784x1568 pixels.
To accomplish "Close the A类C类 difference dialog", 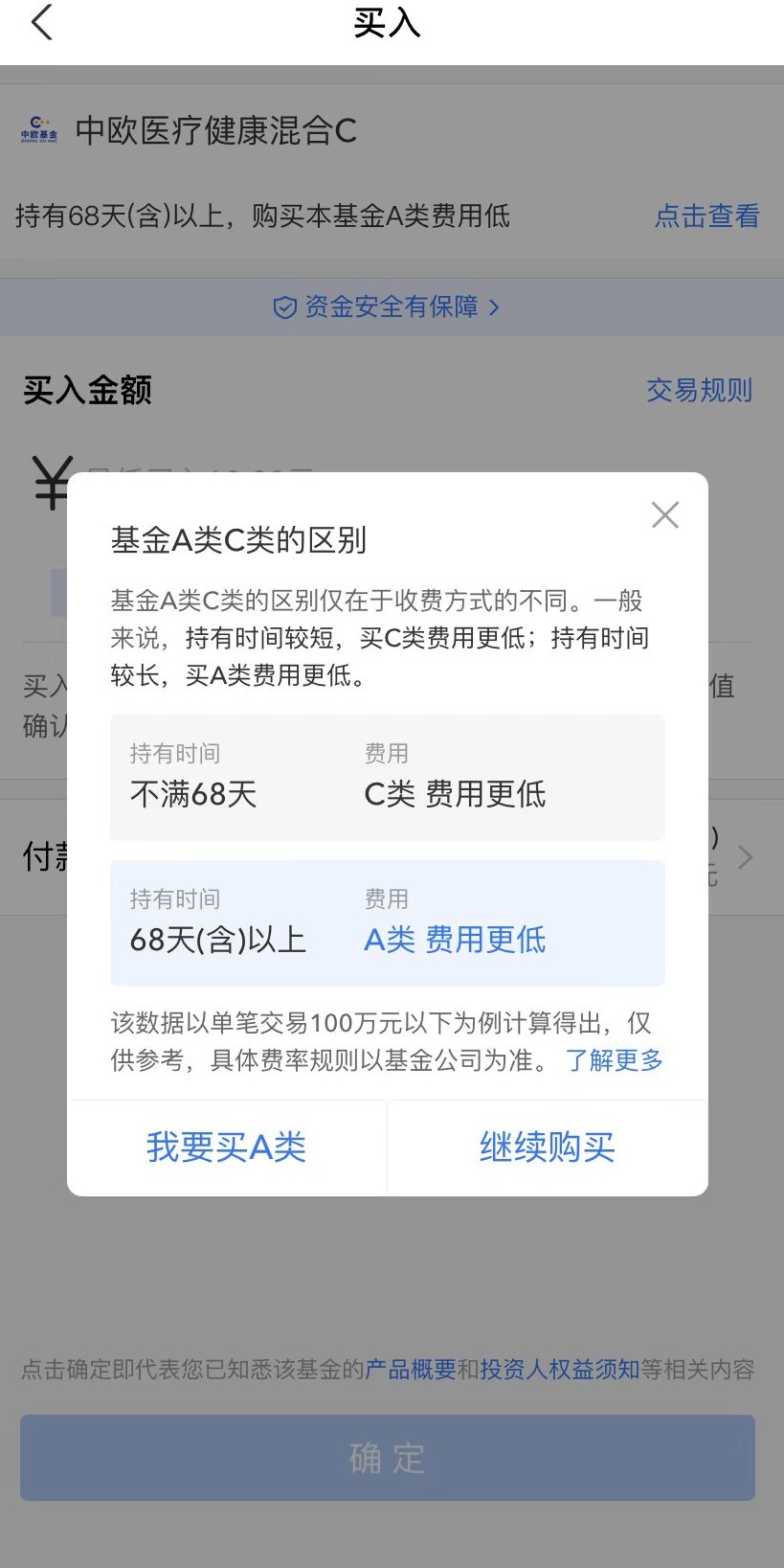I will coord(664,515).
